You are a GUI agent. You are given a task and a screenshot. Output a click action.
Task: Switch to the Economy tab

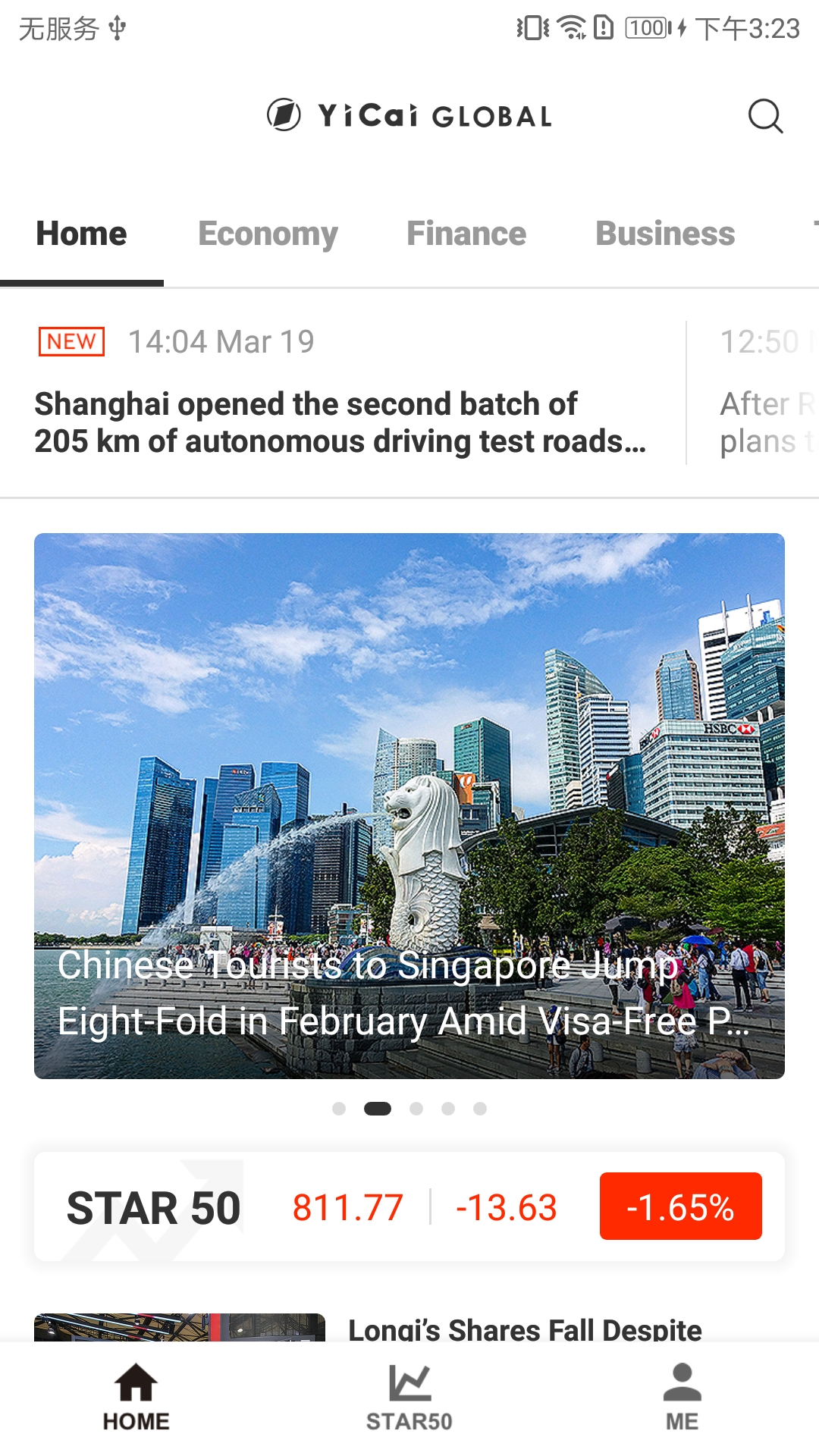pos(268,234)
